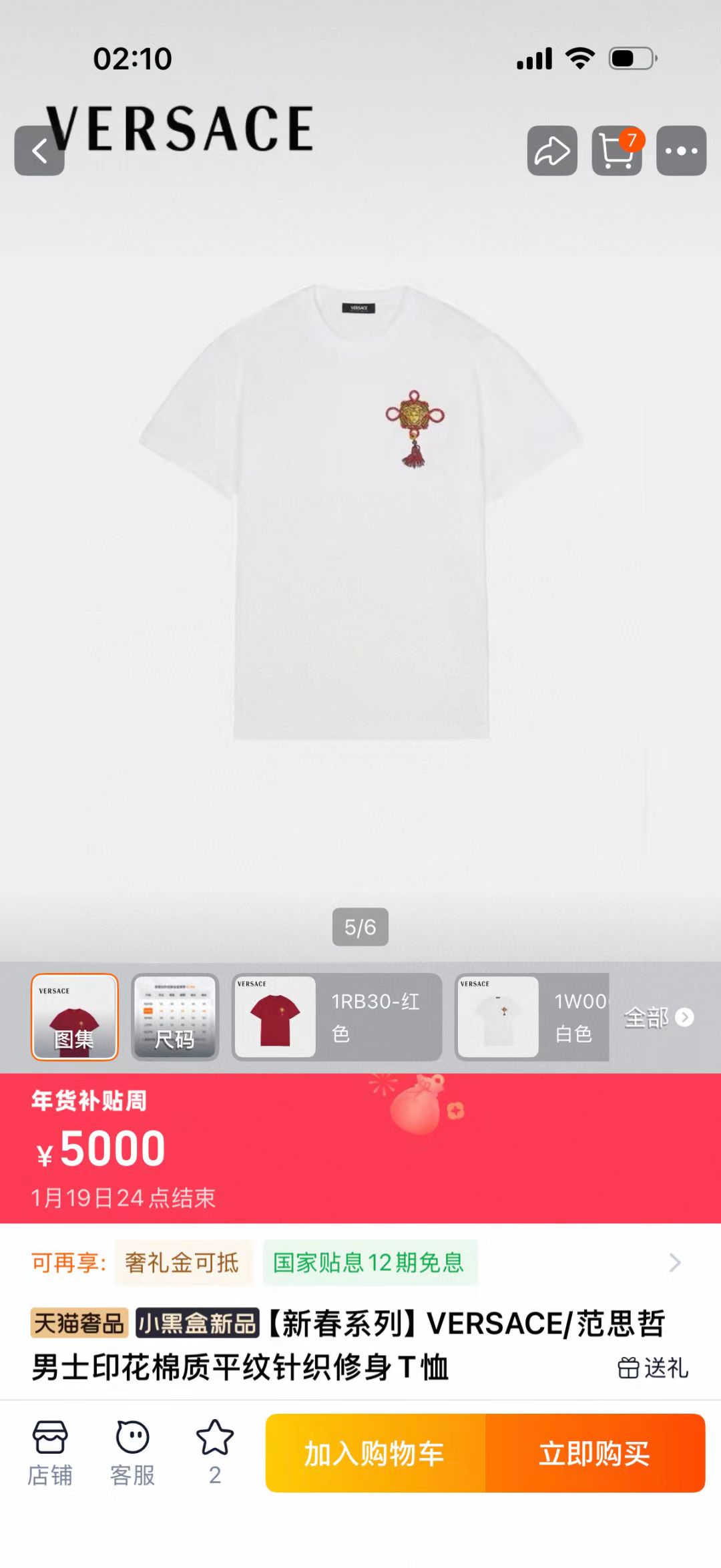The width and height of the screenshot is (721, 1568).
Task: Share this Versace T-shirt
Action: pyautogui.click(x=552, y=151)
